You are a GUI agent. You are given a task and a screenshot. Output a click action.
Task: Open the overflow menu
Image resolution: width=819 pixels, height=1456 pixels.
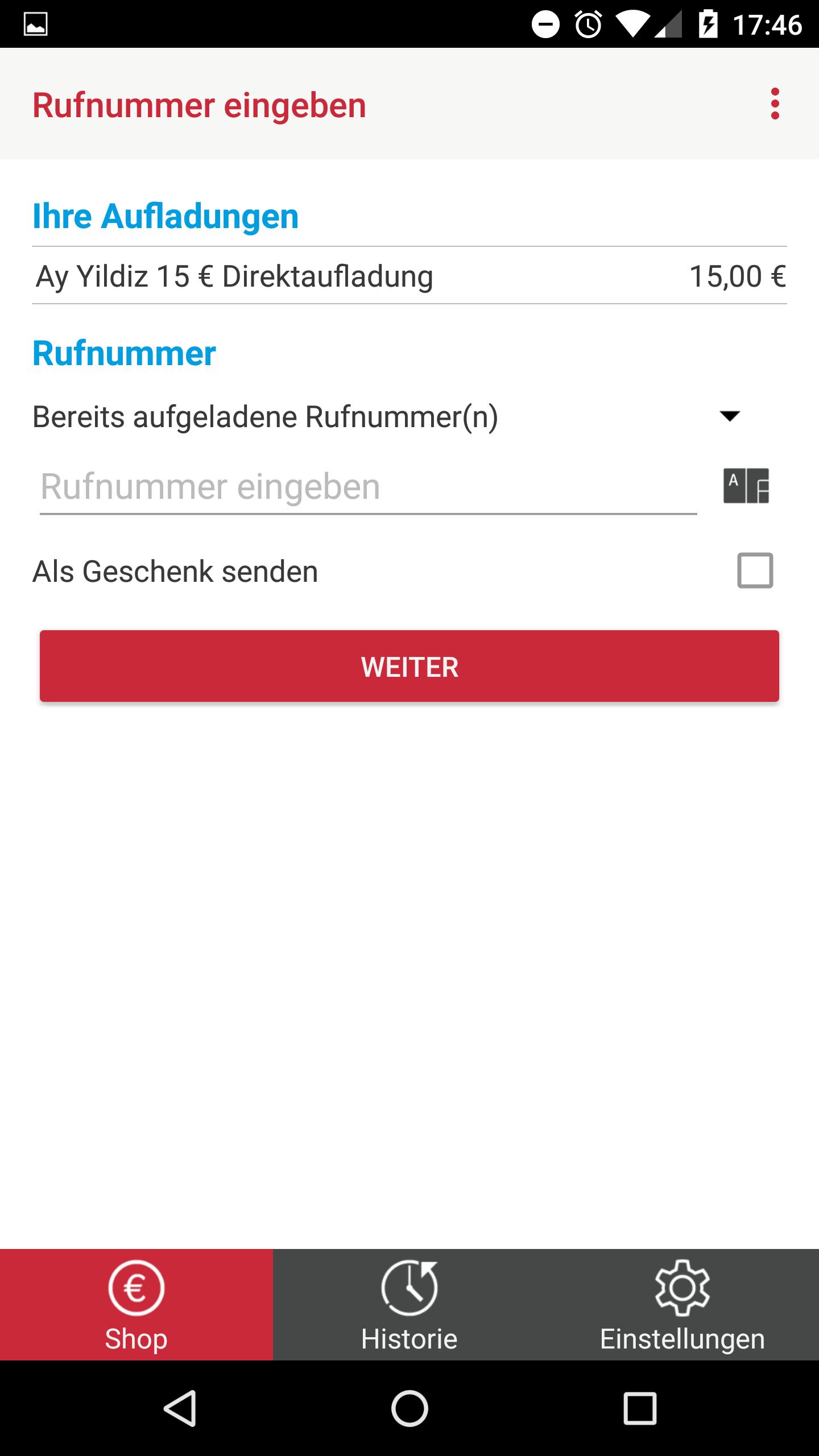(x=775, y=104)
